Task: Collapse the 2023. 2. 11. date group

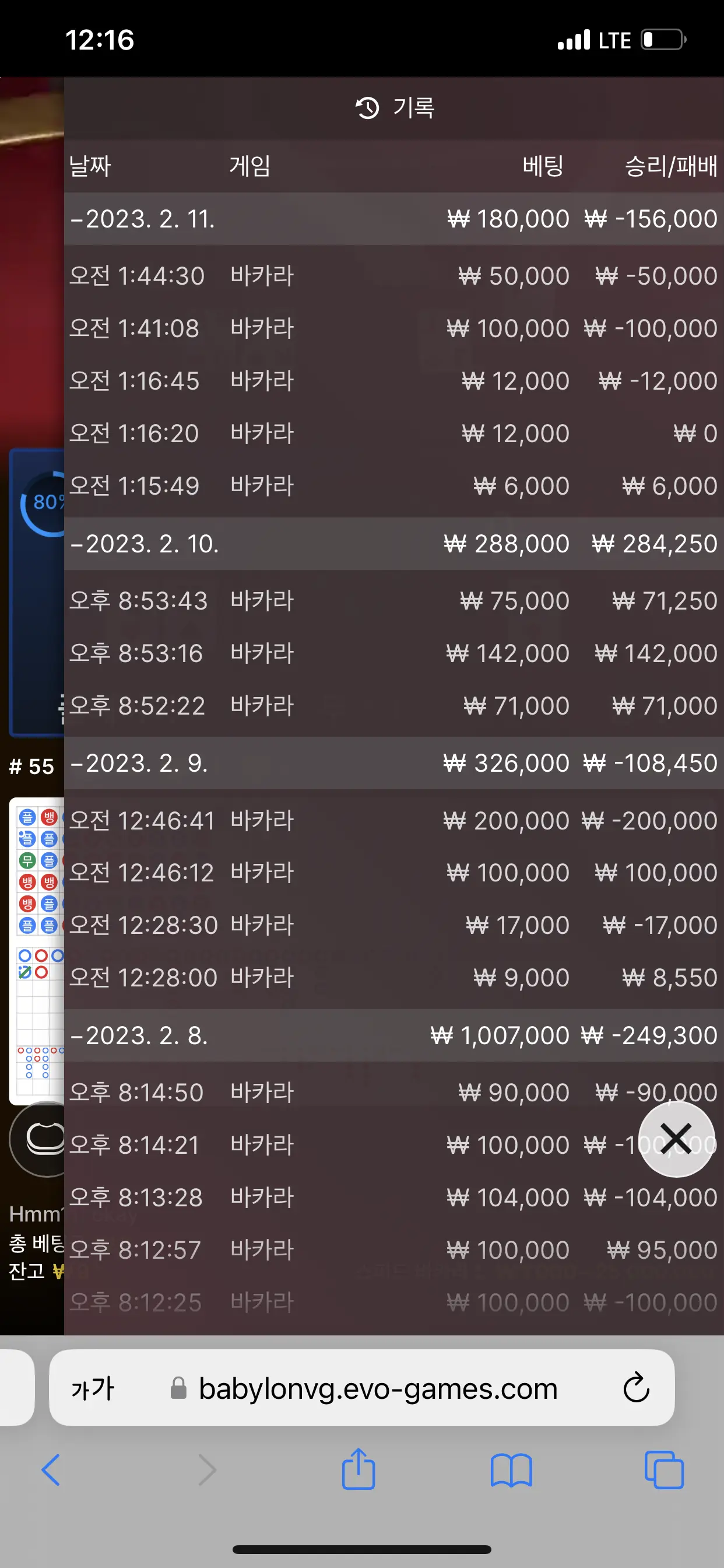Action: tap(393, 219)
